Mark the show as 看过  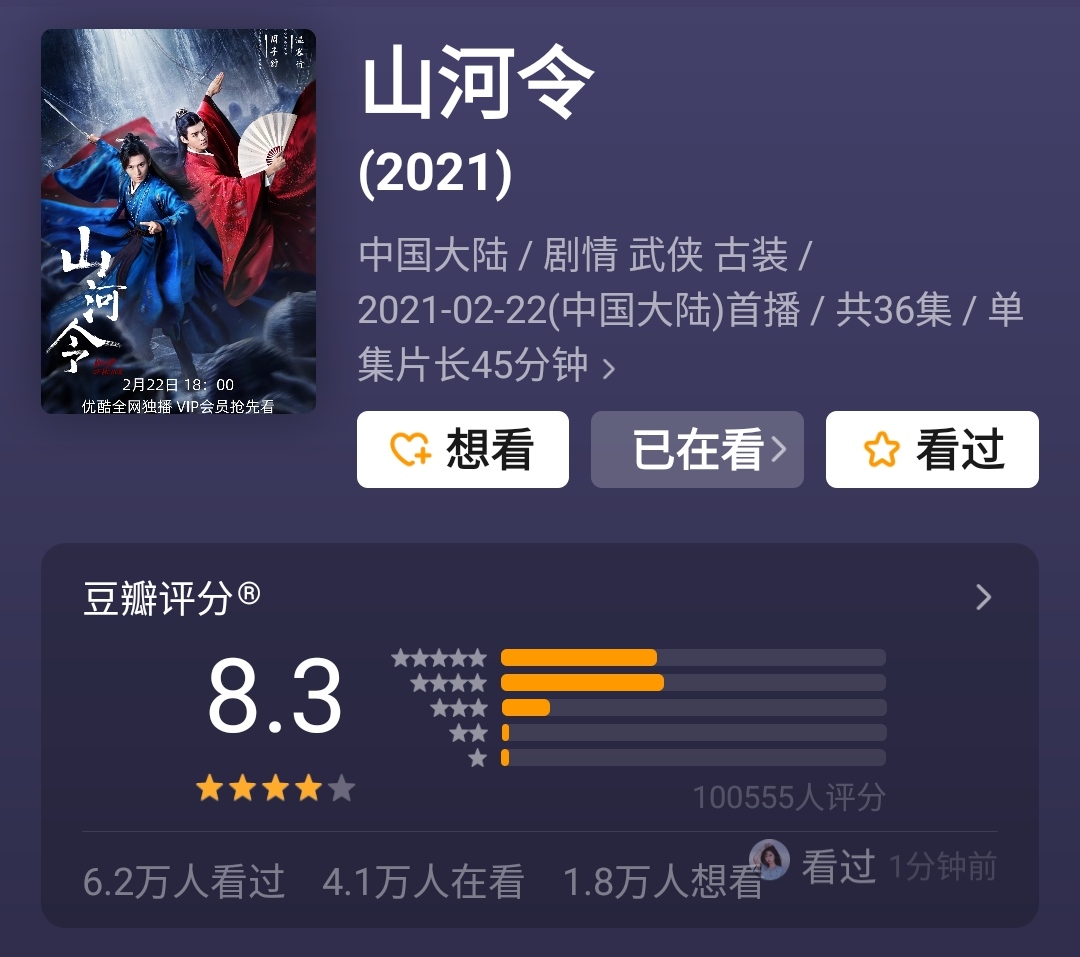coord(932,450)
